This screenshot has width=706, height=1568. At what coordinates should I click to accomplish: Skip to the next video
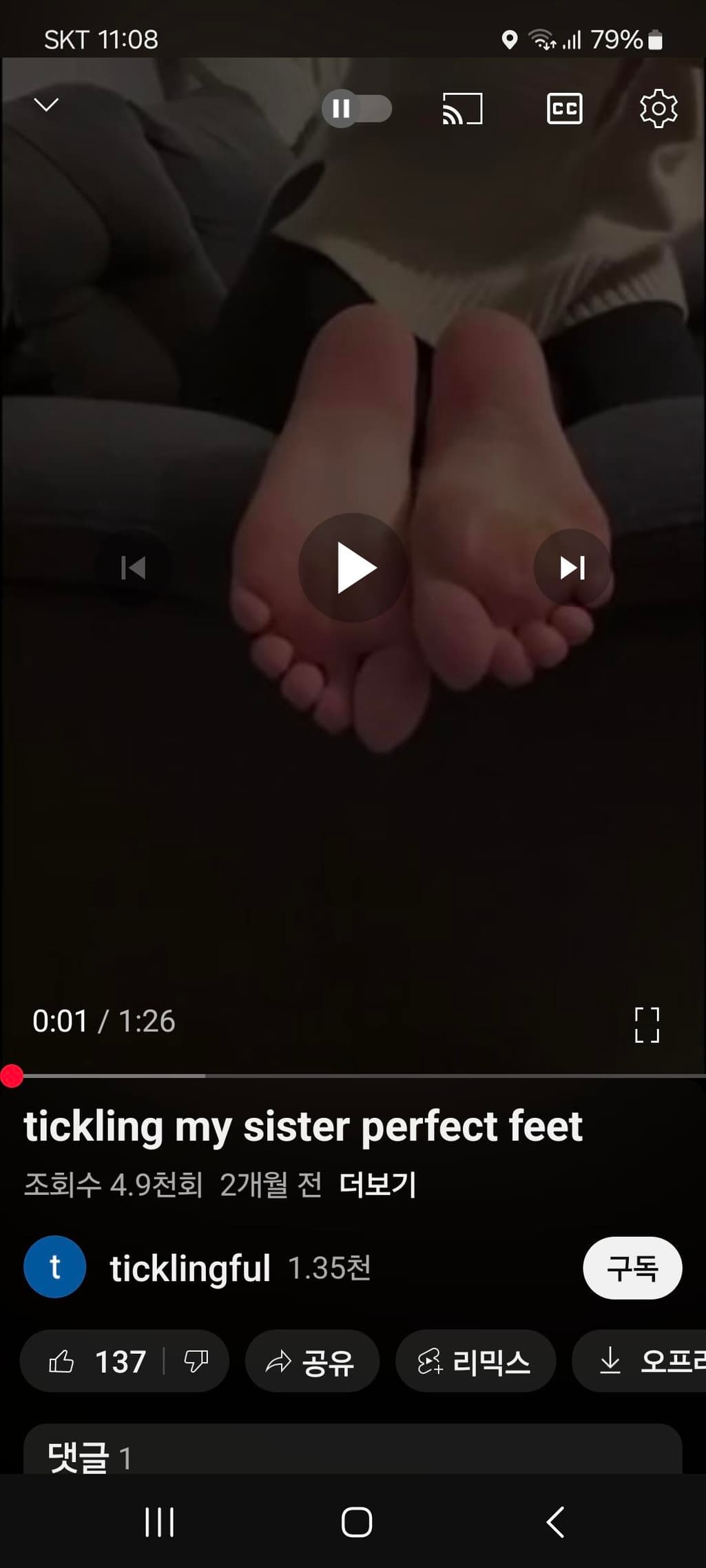pyautogui.click(x=571, y=568)
